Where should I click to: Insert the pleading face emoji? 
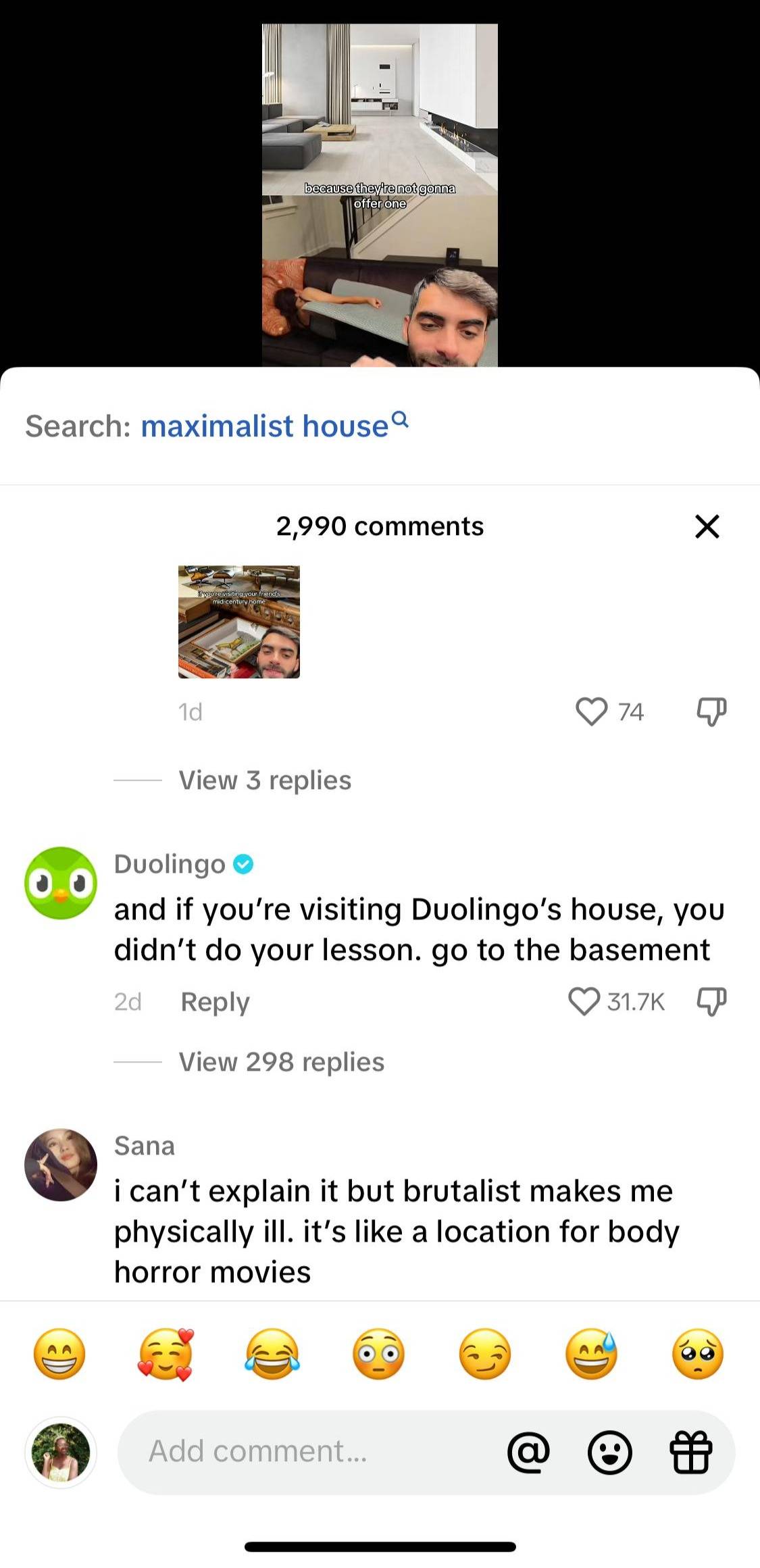click(698, 1354)
